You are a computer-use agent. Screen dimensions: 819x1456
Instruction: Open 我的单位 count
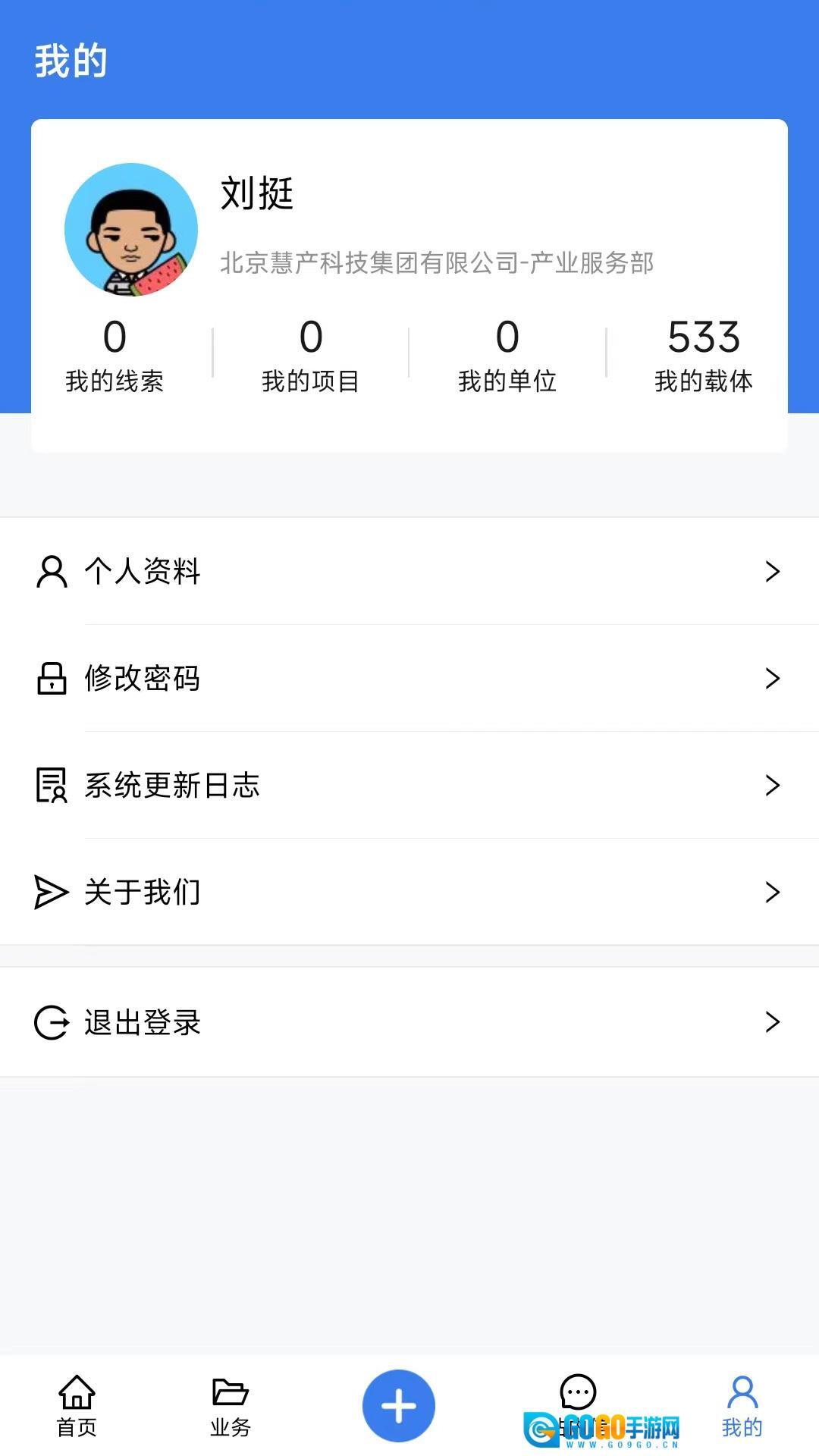[507, 355]
